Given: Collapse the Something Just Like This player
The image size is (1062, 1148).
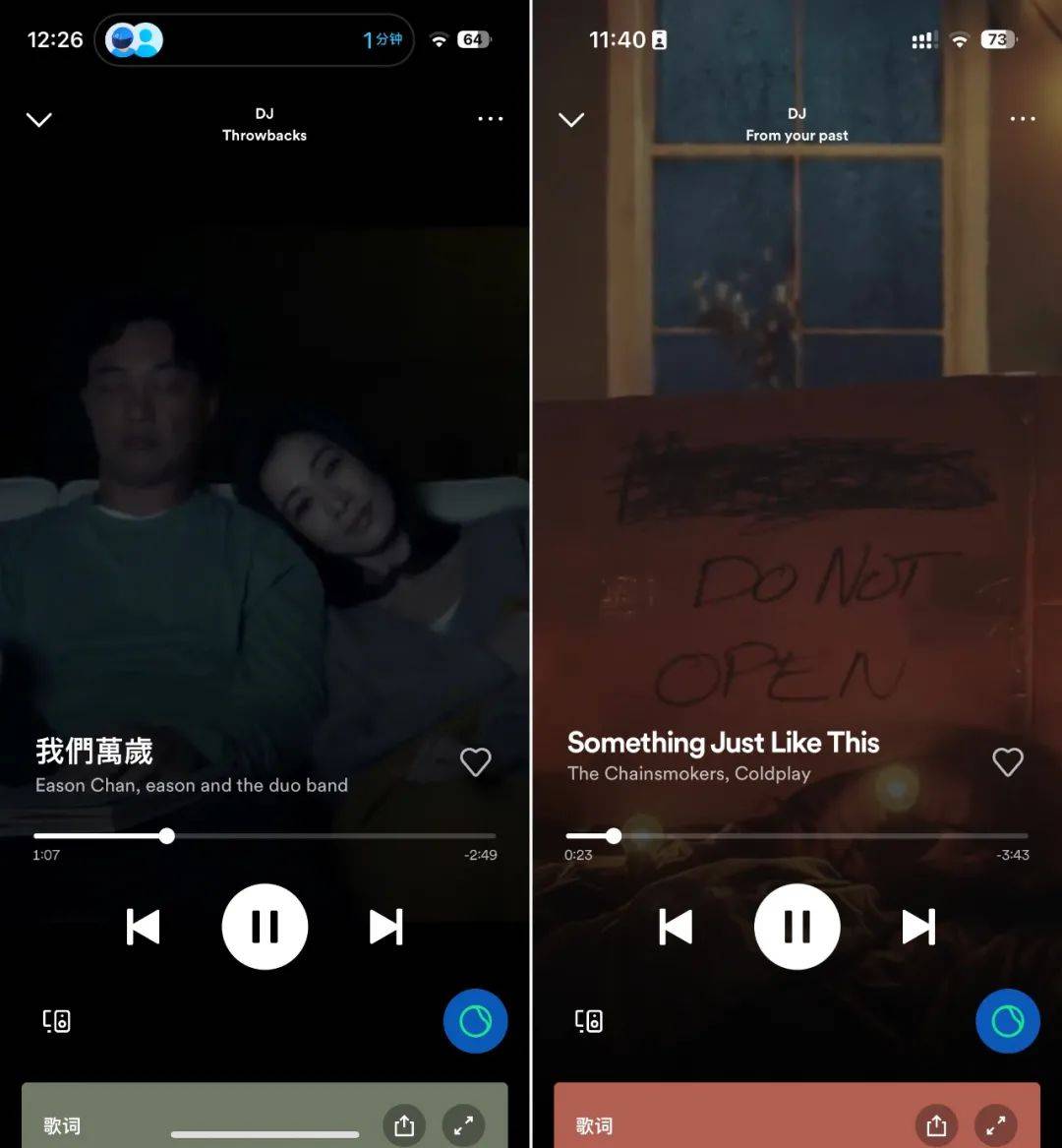Looking at the screenshot, I should (x=571, y=120).
